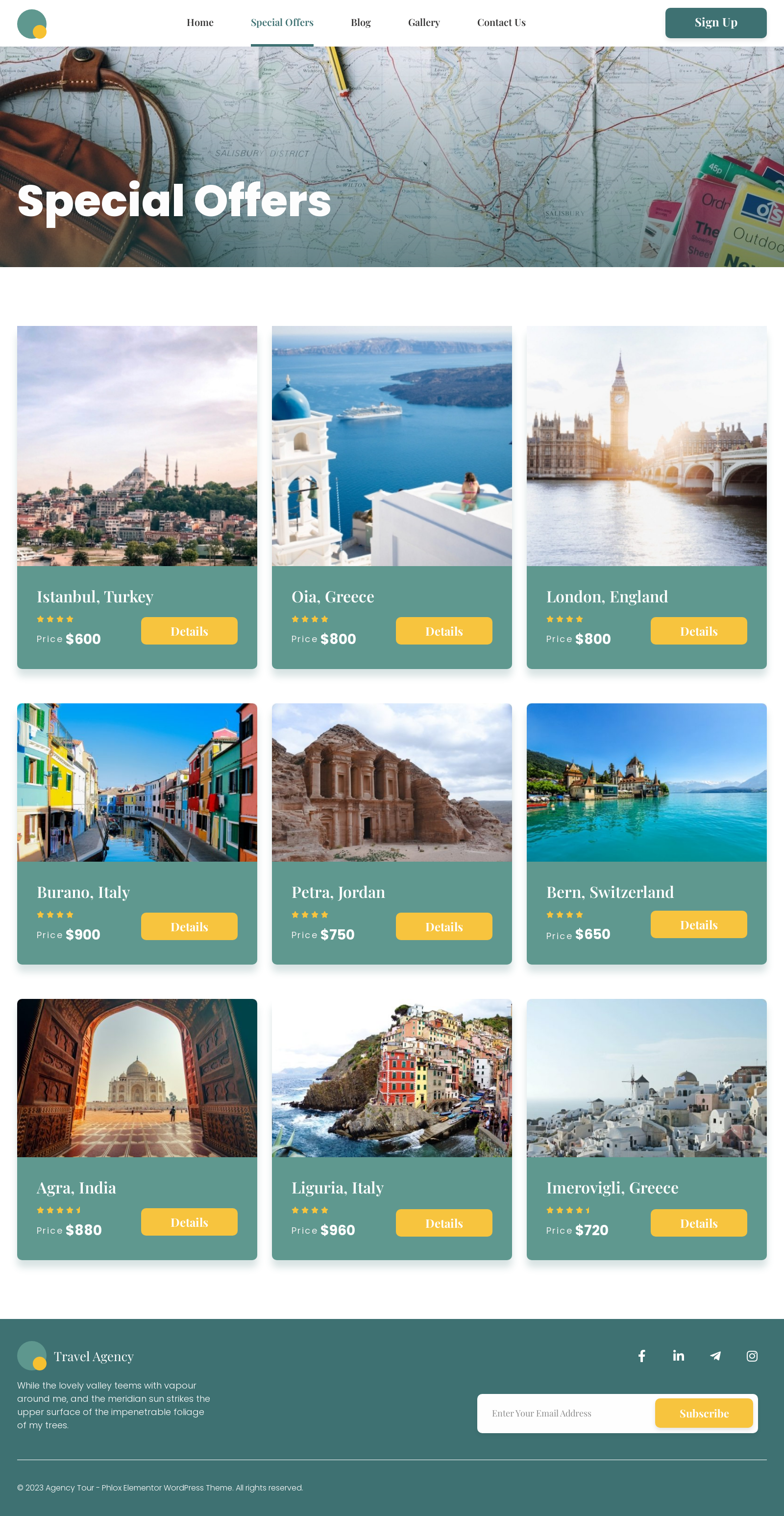The image size is (784, 1516).
Task: See details for Petra, Jordan
Action: (x=443, y=926)
